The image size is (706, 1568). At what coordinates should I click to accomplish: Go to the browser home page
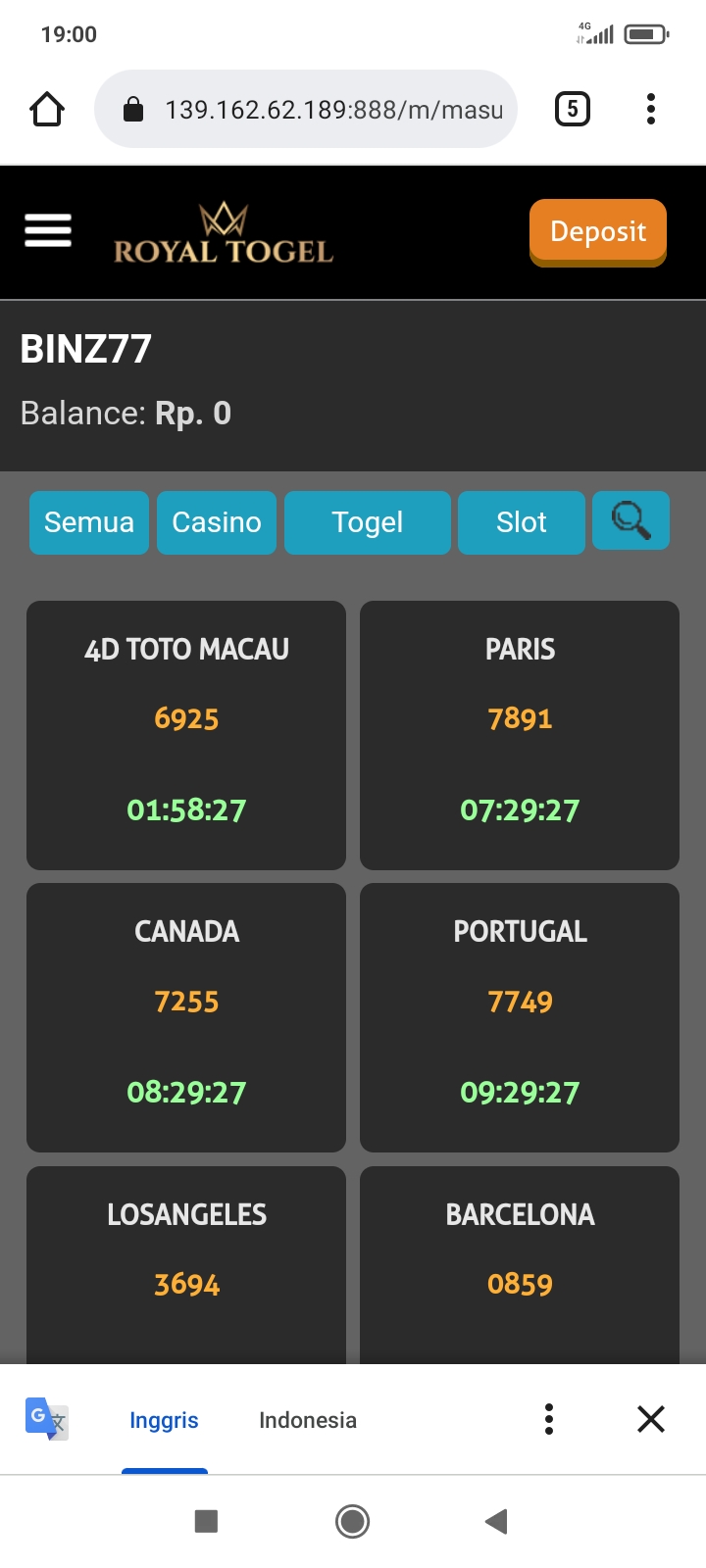point(47,109)
